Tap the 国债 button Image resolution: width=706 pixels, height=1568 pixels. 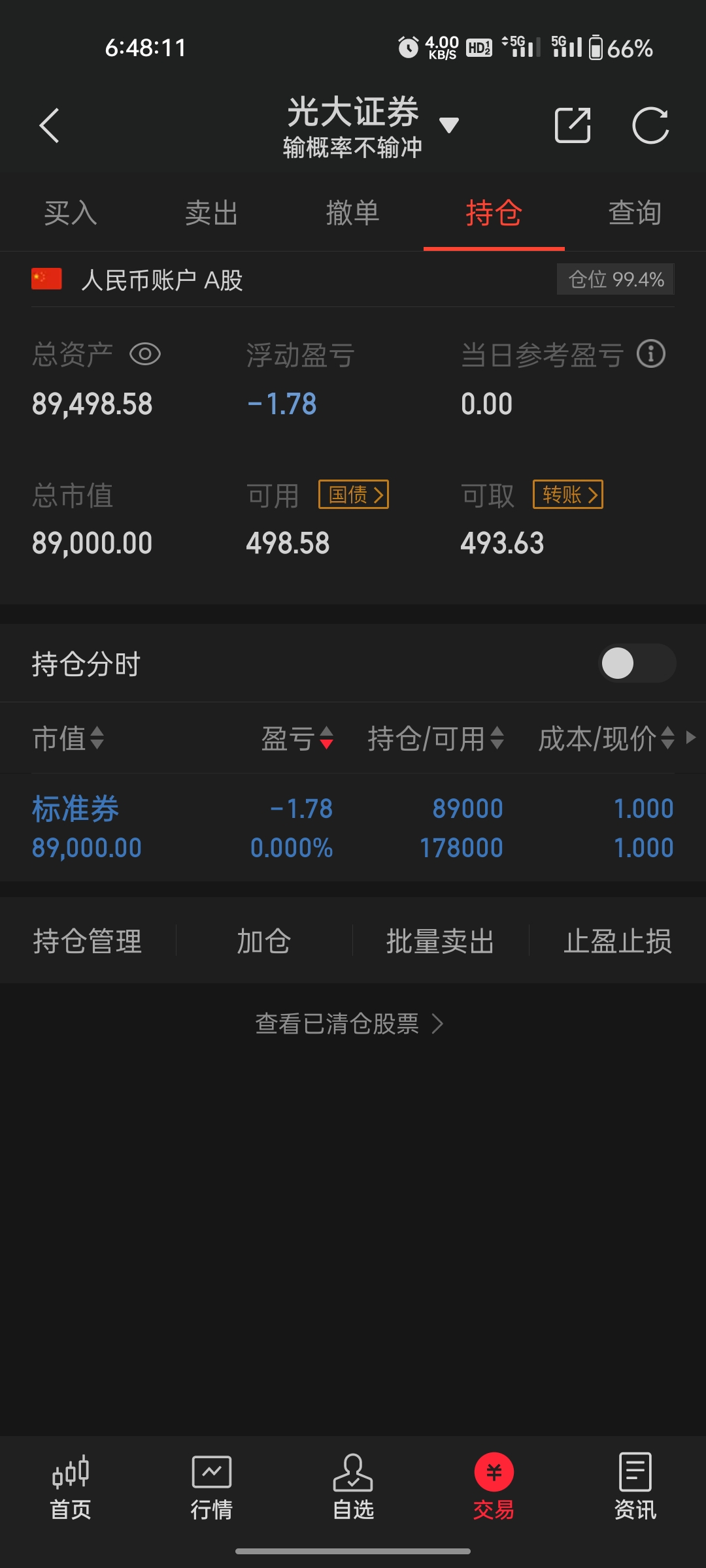point(354,495)
